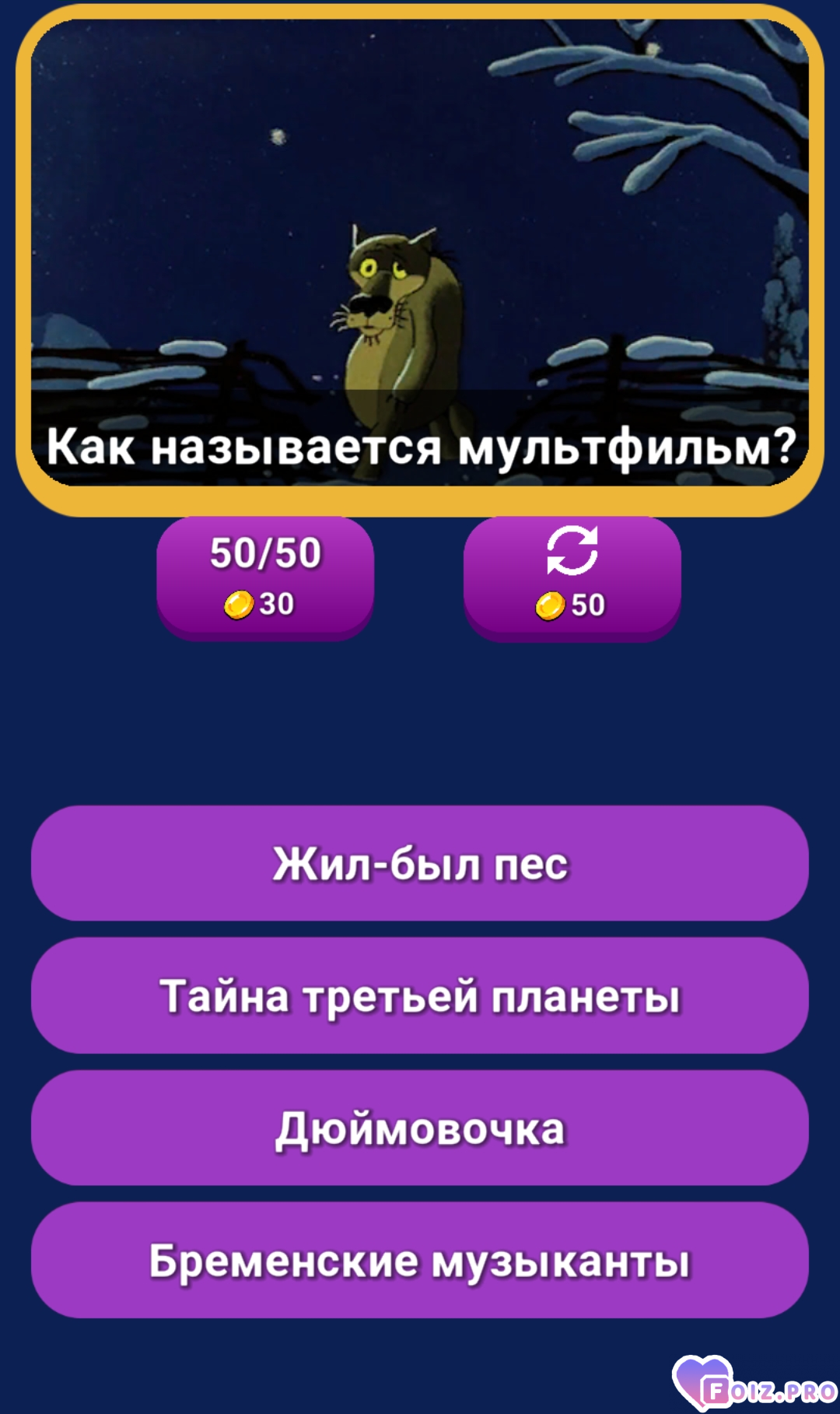
Task: Use the 50/50 hint for 30 coins
Action: (264, 577)
